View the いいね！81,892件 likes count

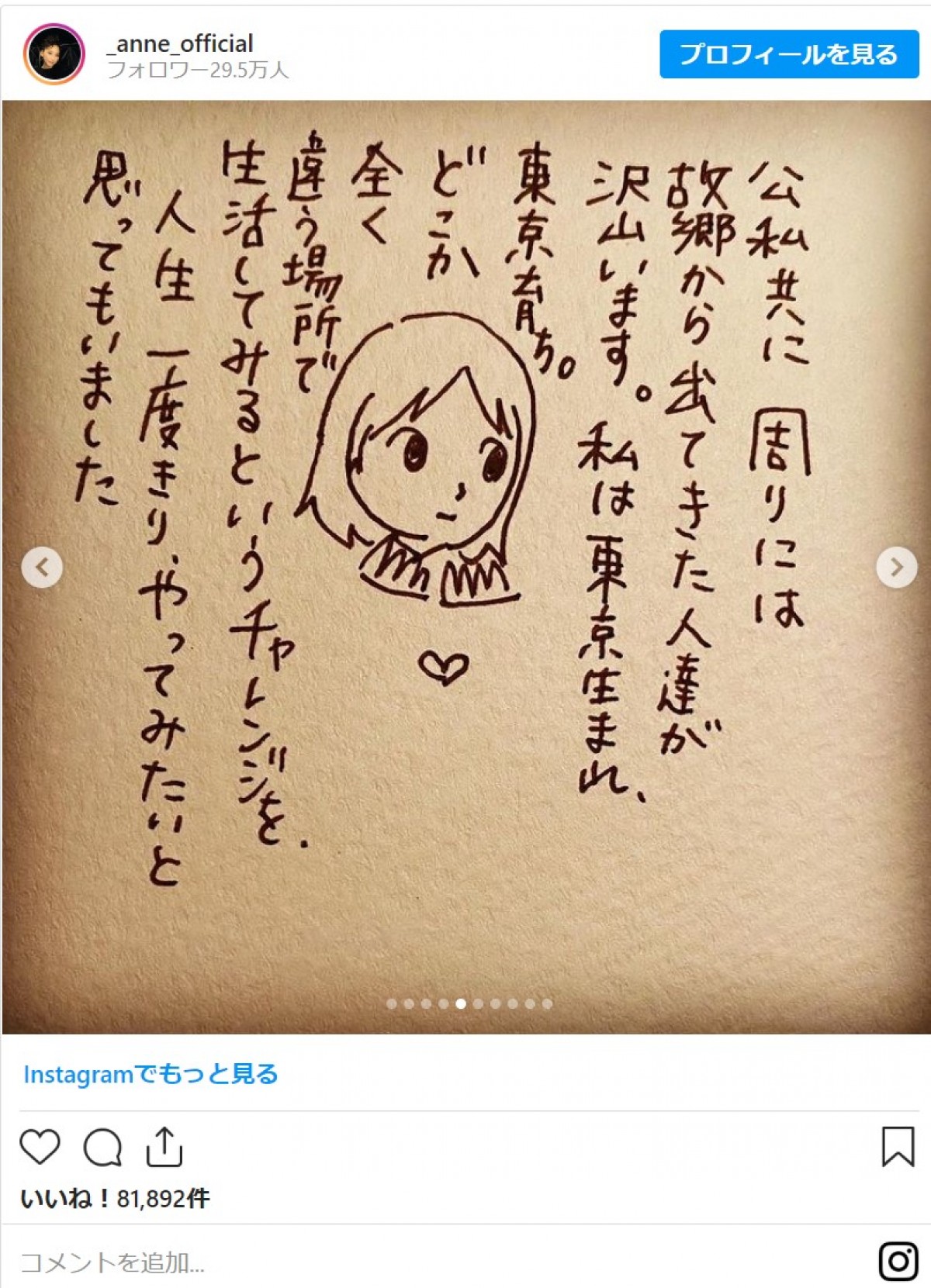click(x=115, y=1199)
